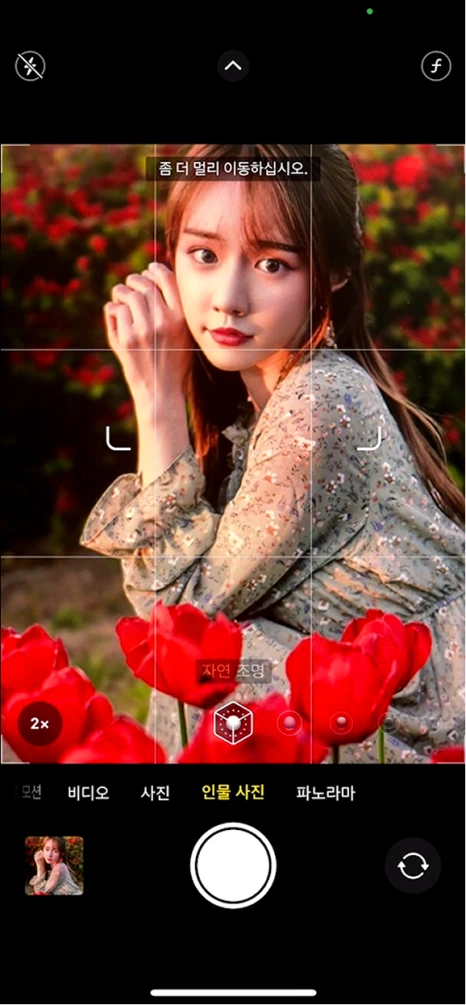Open the last photo thumbnail

click(x=54, y=865)
